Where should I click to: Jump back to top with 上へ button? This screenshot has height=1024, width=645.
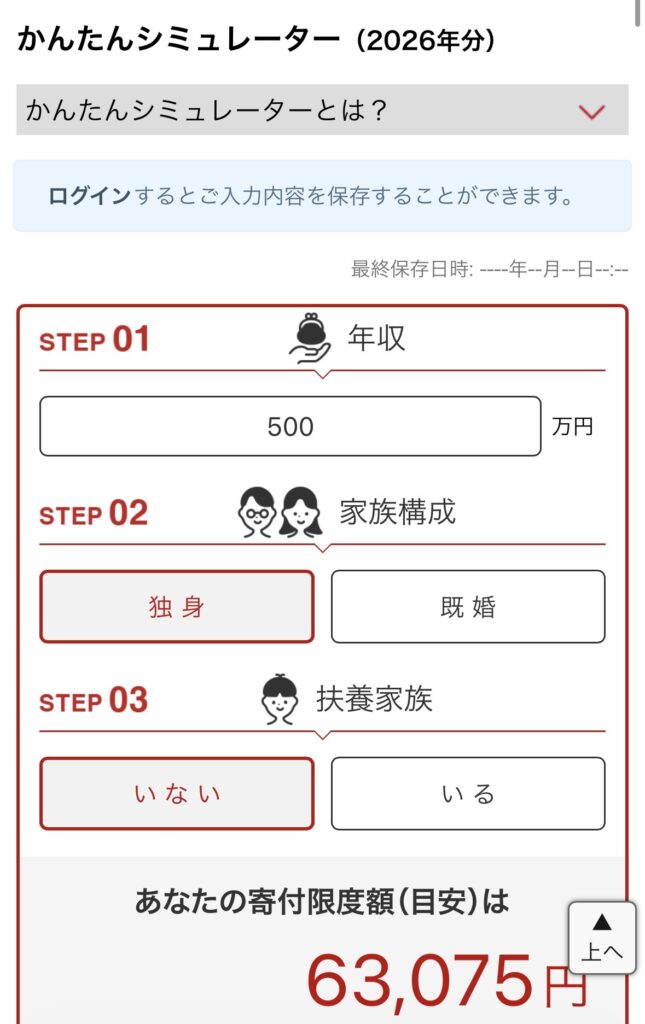[602, 938]
